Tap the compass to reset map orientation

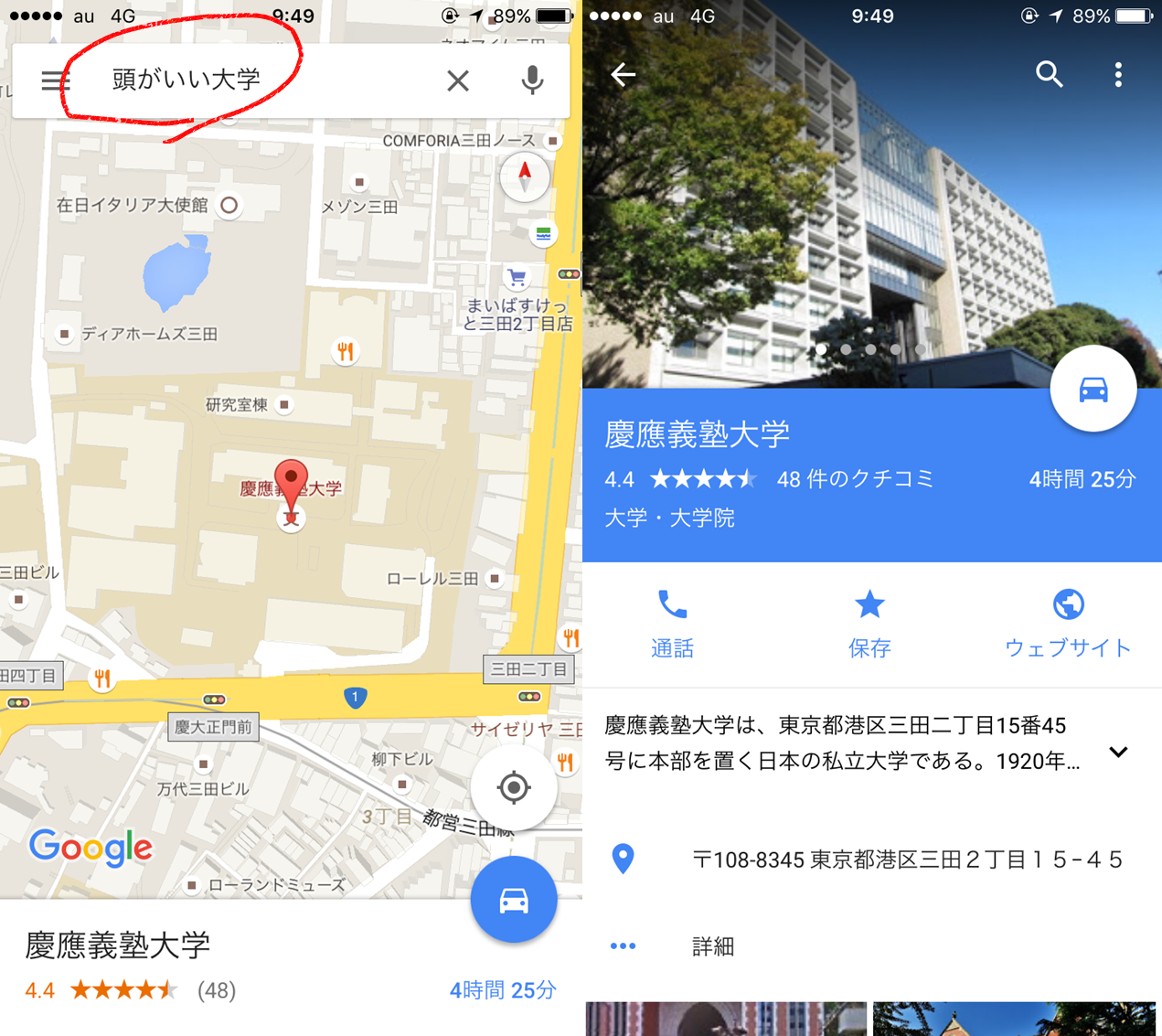(525, 176)
